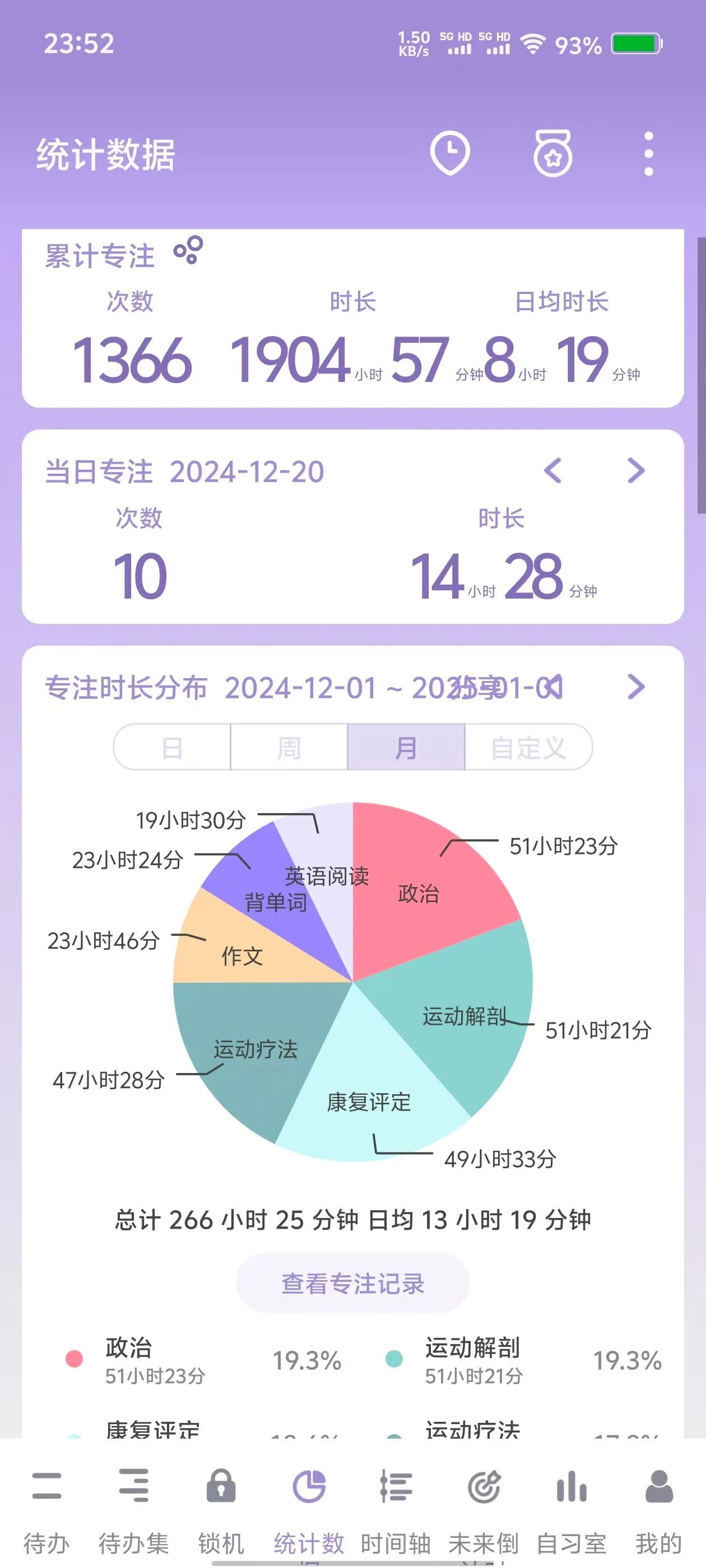Open the three-dot overflow menu
The height and width of the screenshot is (1568, 706).
649,154
